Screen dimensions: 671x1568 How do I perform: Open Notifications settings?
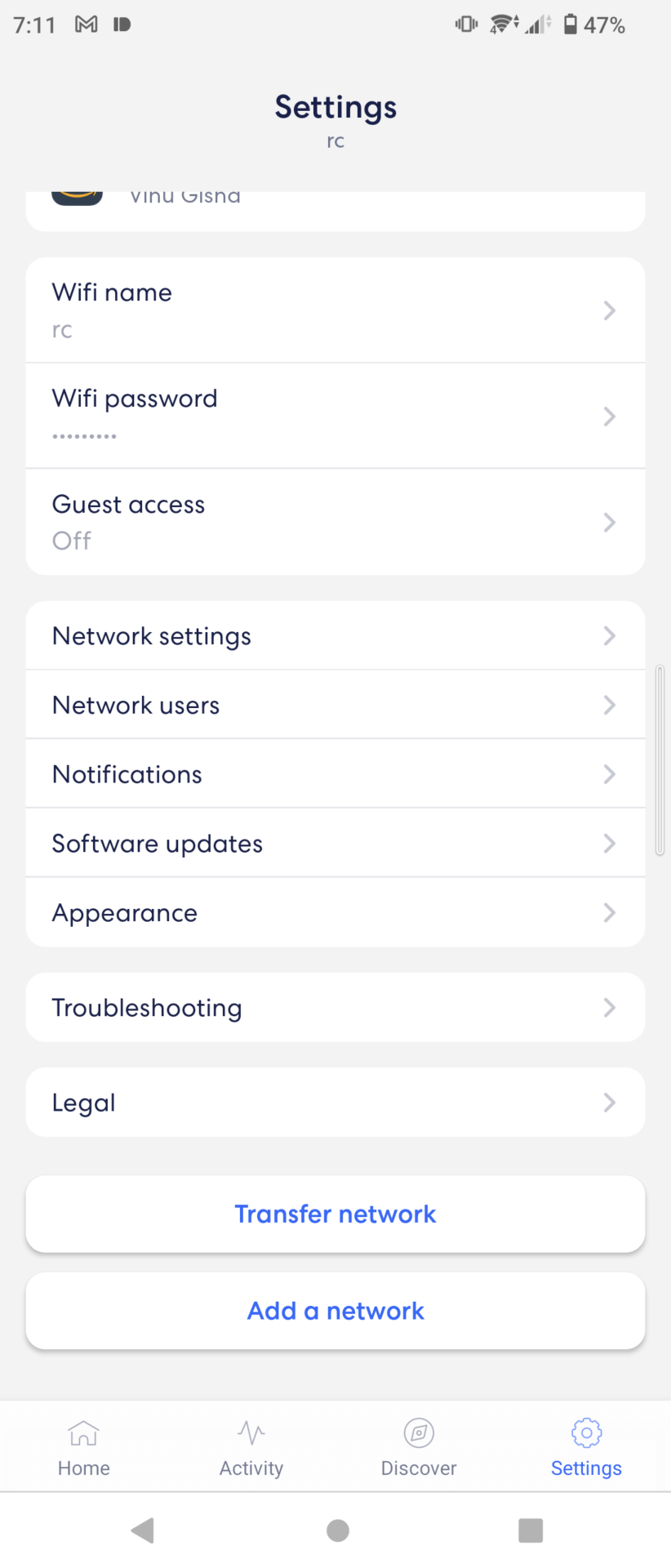(335, 774)
